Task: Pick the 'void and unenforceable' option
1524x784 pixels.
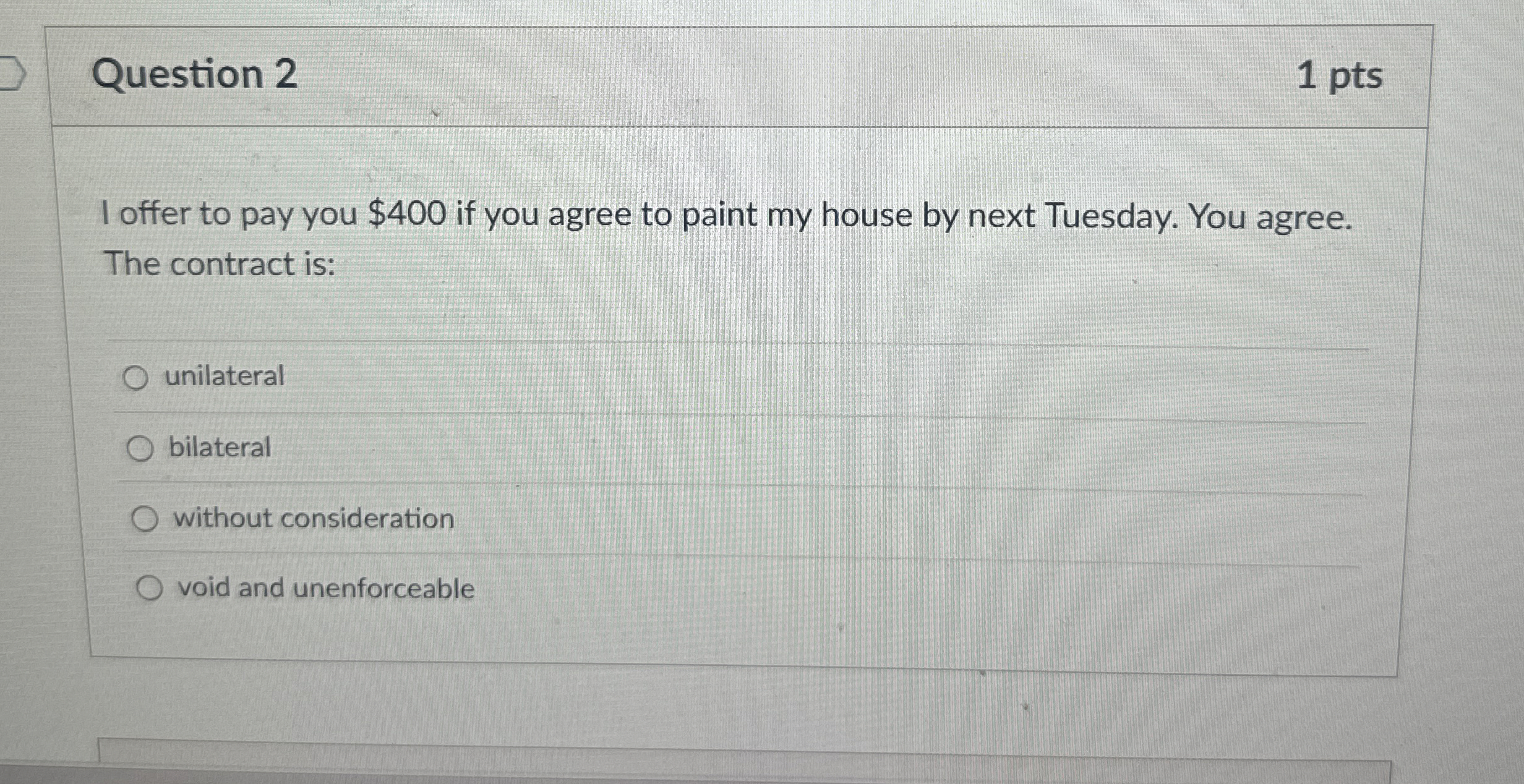Action: tap(150, 588)
